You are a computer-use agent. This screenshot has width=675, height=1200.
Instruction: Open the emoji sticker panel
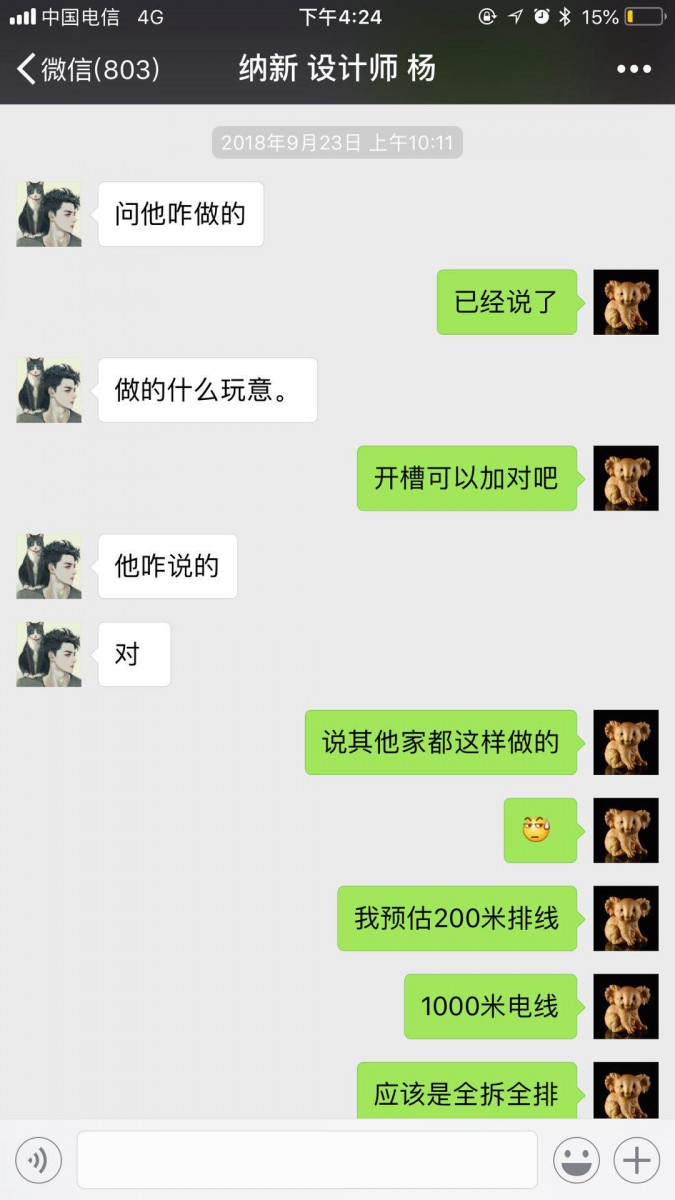tap(577, 1160)
